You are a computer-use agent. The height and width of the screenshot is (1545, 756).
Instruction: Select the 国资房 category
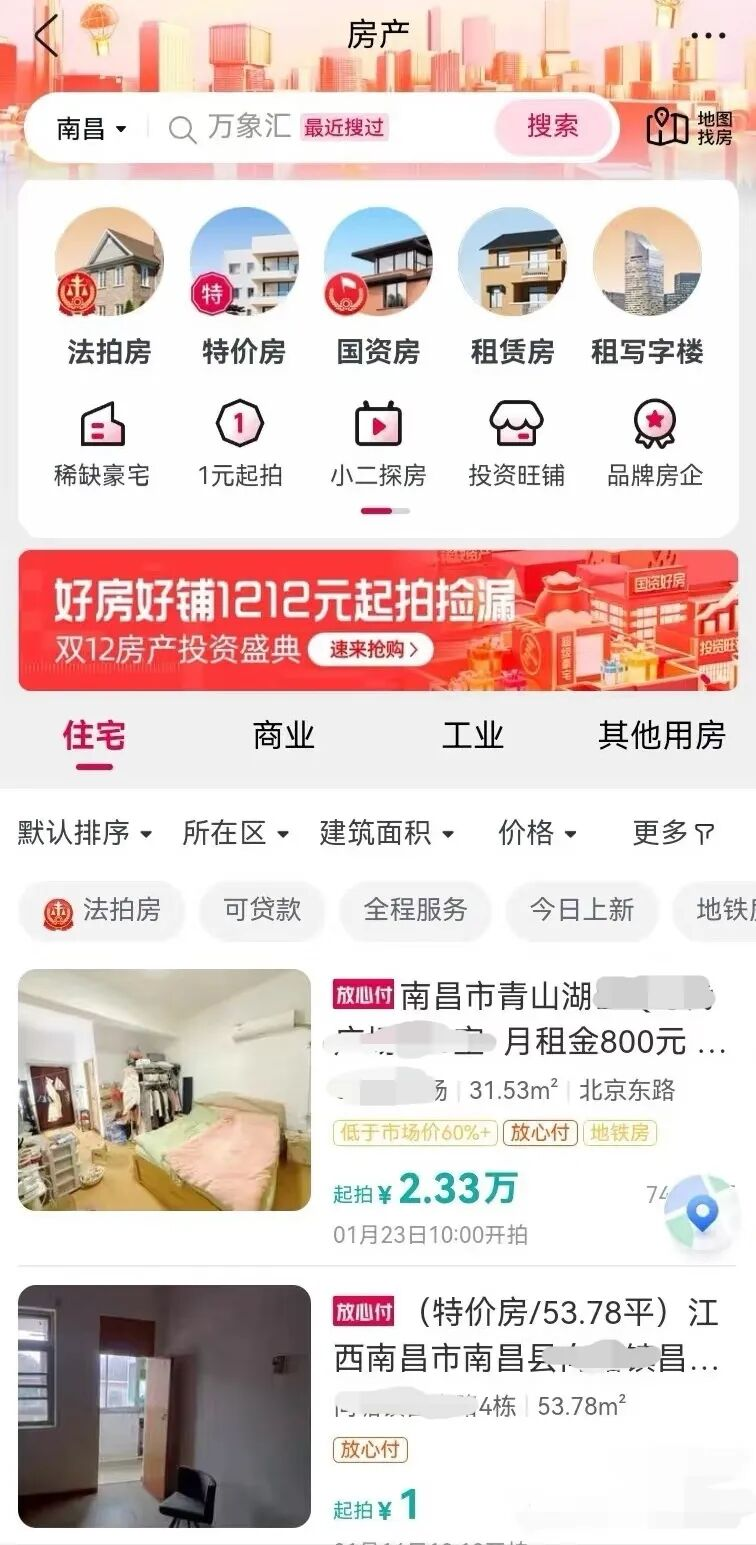[378, 287]
